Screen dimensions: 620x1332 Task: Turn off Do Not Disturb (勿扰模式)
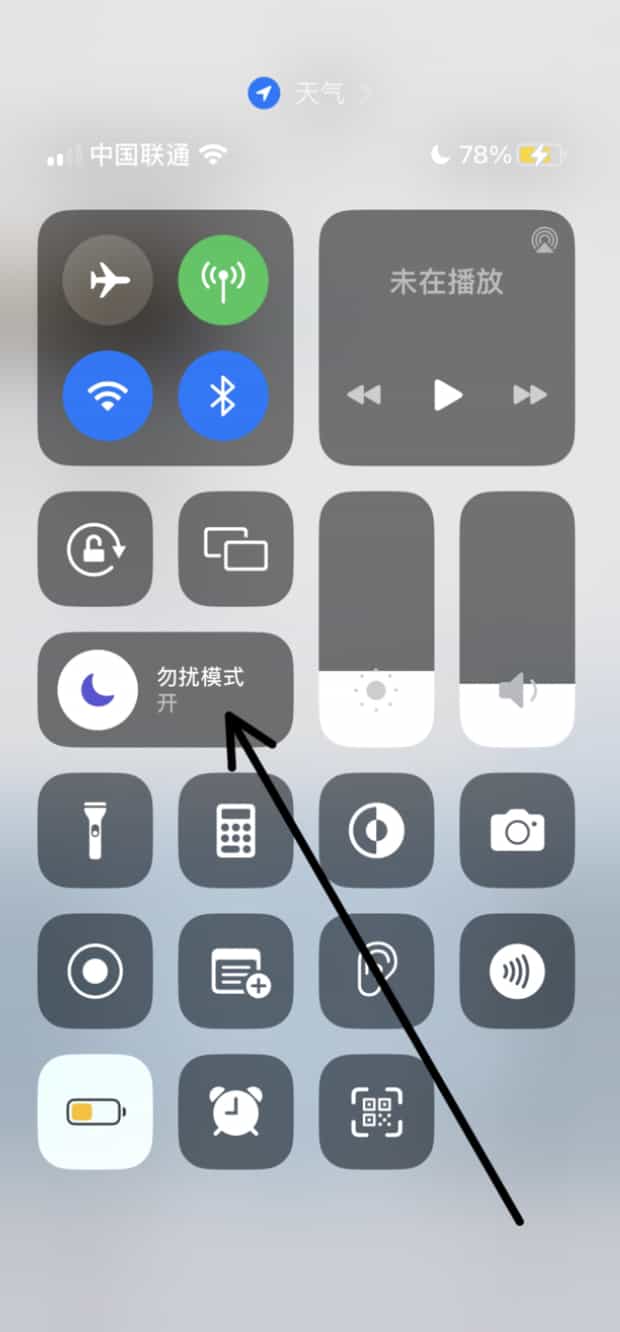click(98, 690)
